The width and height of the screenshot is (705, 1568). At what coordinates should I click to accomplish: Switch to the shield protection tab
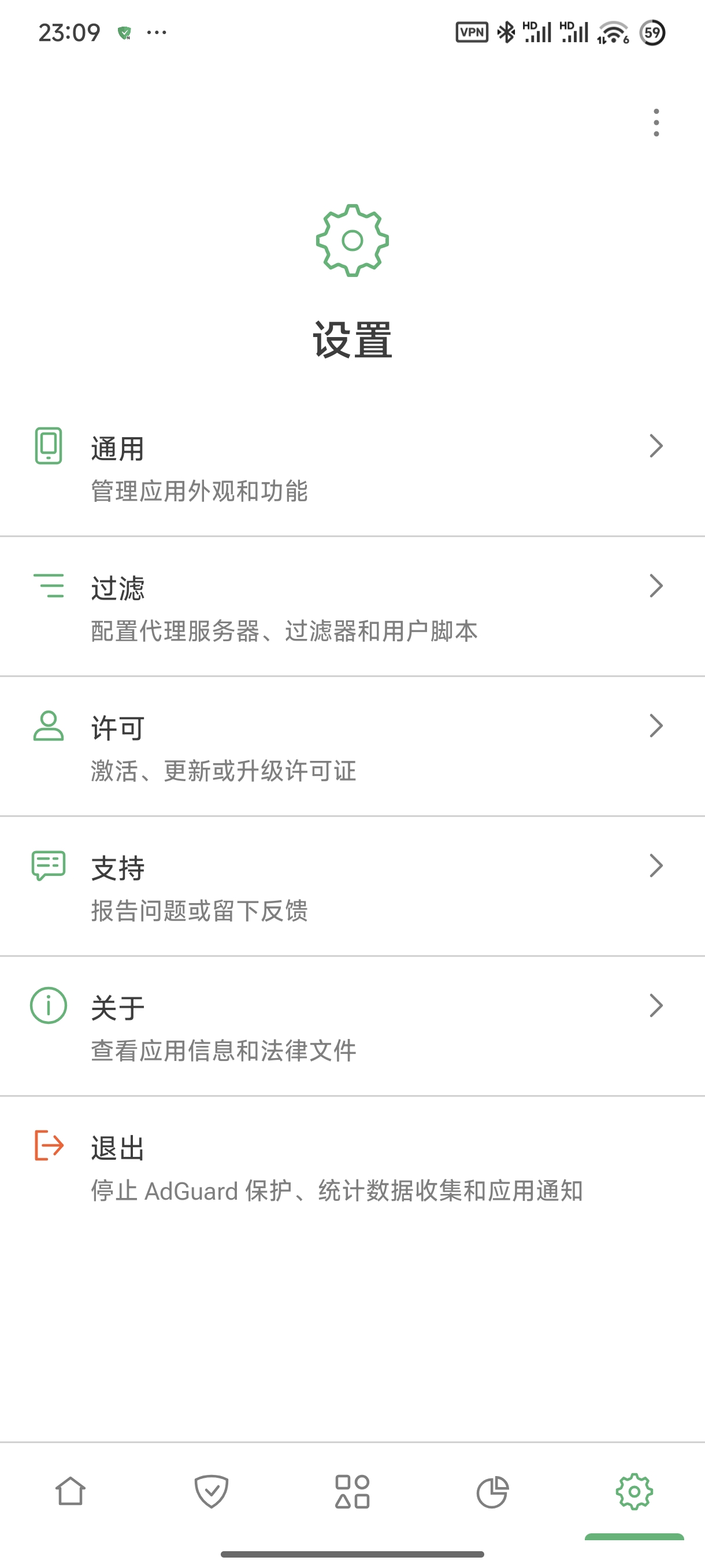[211, 1491]
